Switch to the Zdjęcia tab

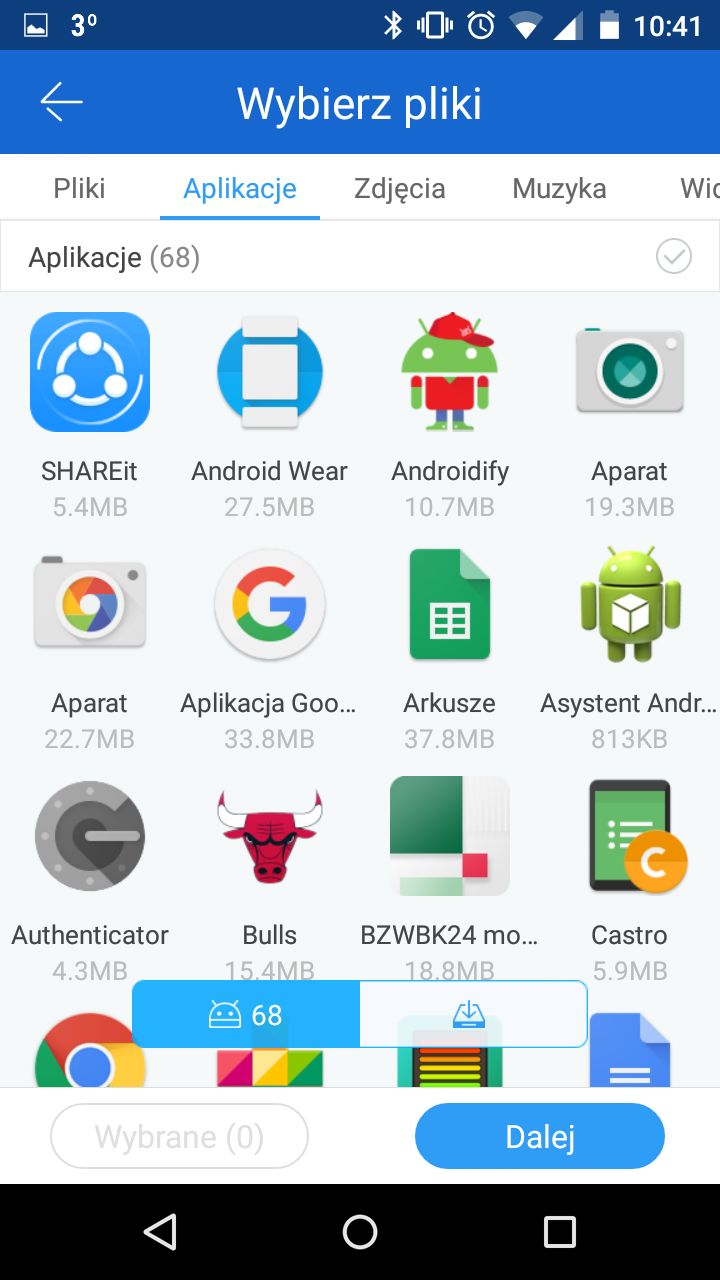pyautogui.click(x=400, y=188)
